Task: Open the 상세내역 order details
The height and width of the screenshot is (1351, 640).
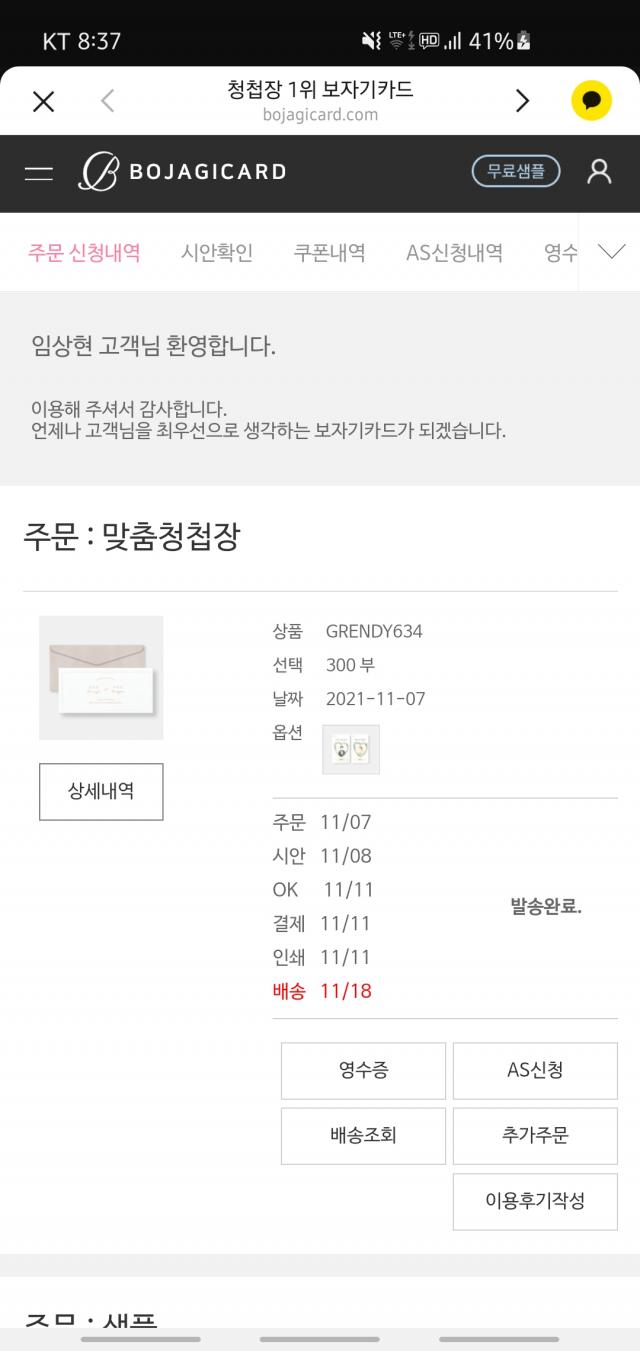Action: (101, 791)
